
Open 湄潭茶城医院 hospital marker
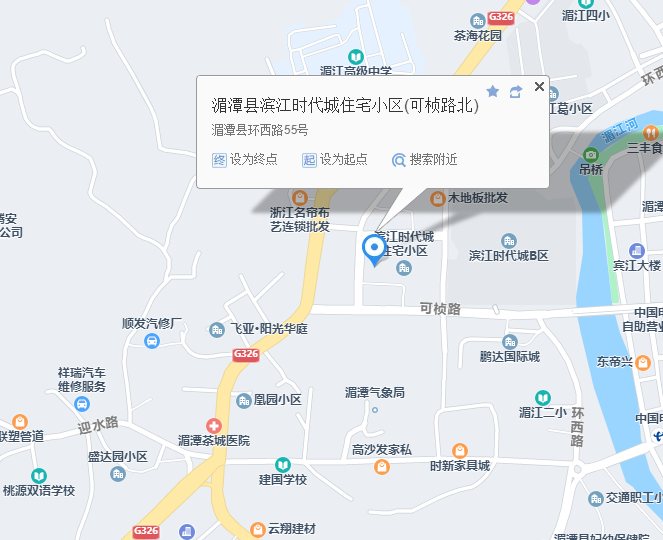tap(213, 425)
